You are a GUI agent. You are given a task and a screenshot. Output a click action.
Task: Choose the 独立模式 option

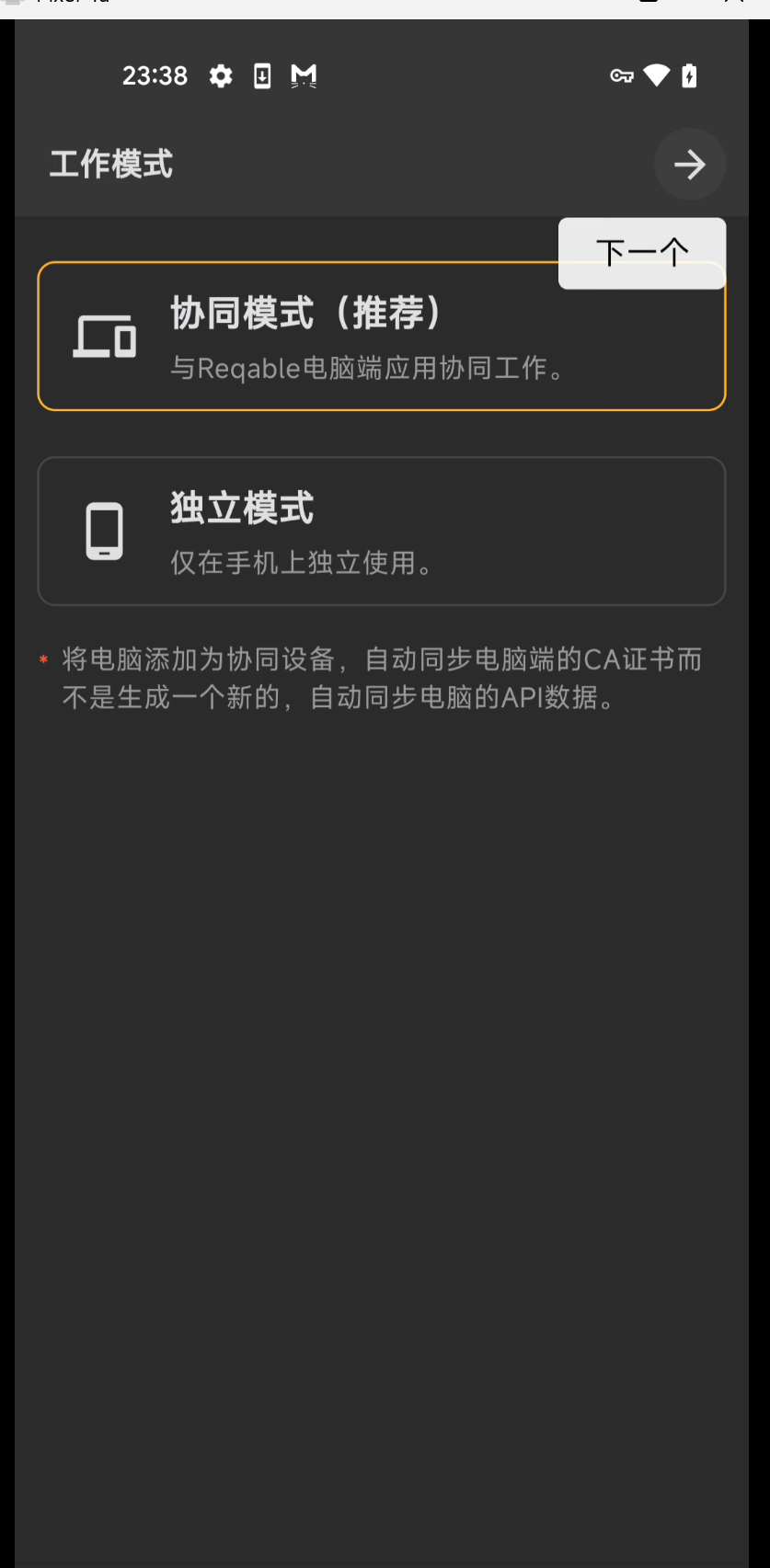tap(381, 532)
